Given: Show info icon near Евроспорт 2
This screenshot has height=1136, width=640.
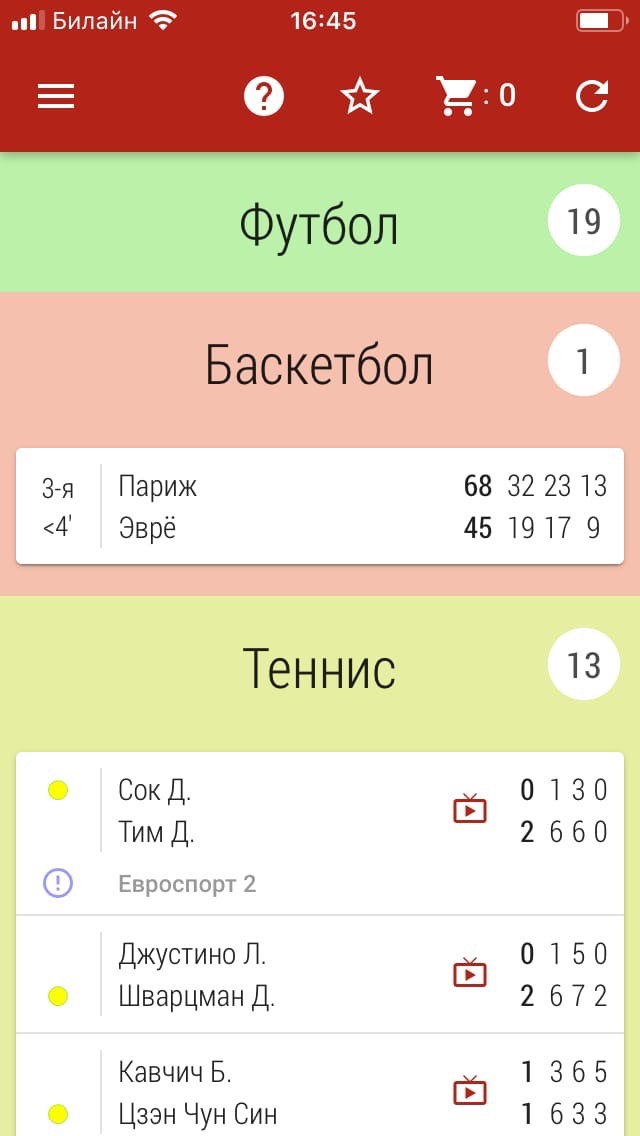Looking at the screenshot, I should (58, 883).
